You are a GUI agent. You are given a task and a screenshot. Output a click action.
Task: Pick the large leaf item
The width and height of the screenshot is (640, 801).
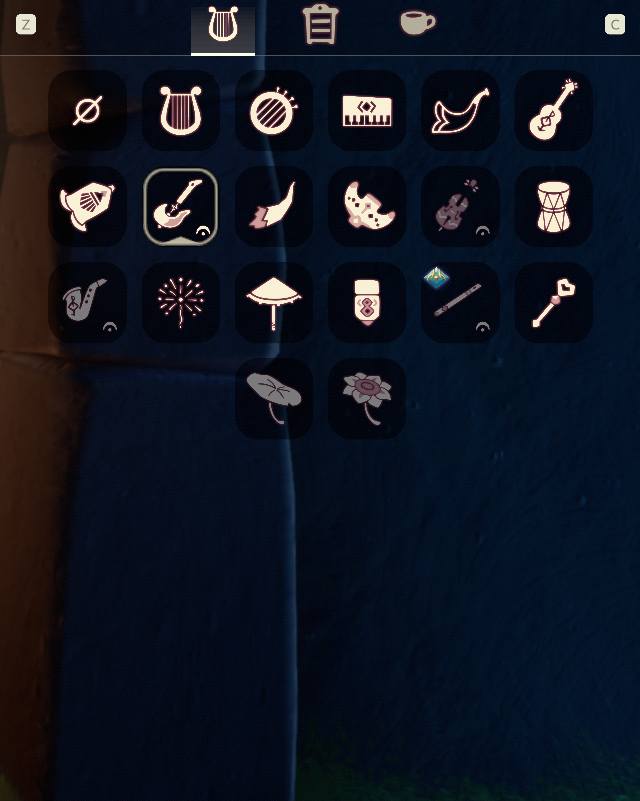coord(274,398)
